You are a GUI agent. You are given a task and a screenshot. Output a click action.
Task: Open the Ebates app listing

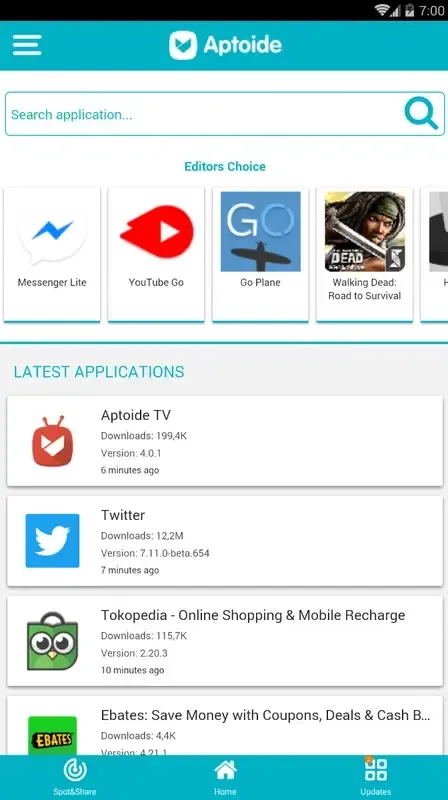225,726
